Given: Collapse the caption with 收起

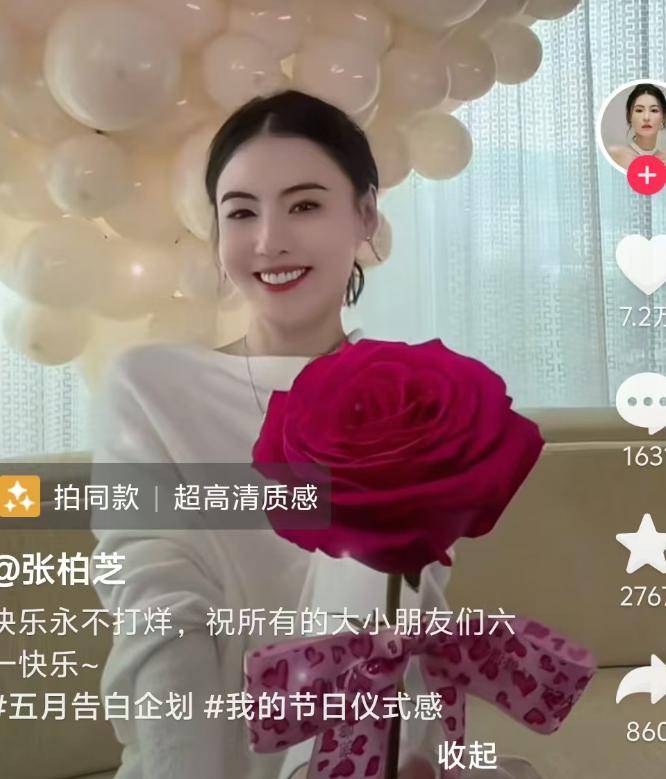Looking at the screenshot, I should click(467, 753).
